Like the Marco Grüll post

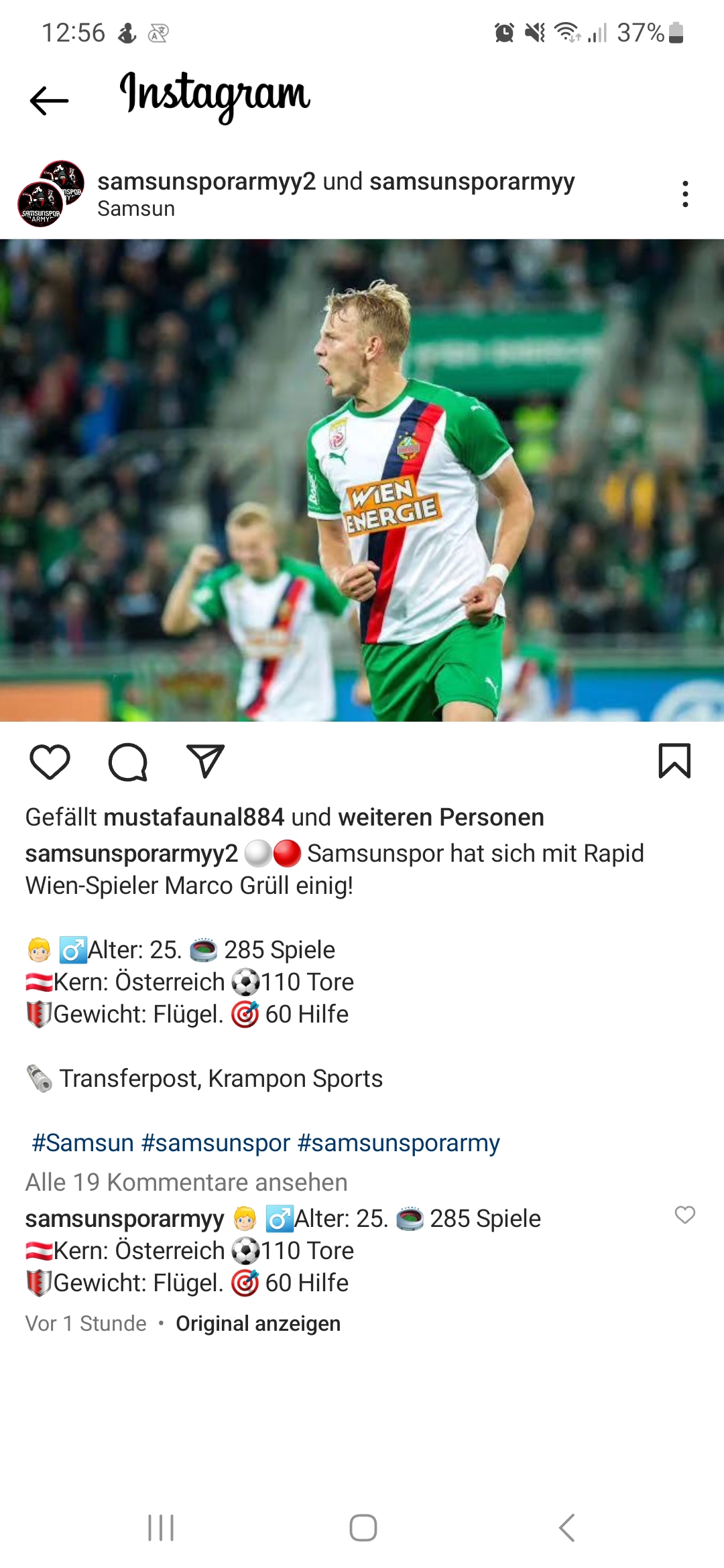pyautogui.click(x=50, y=762)
